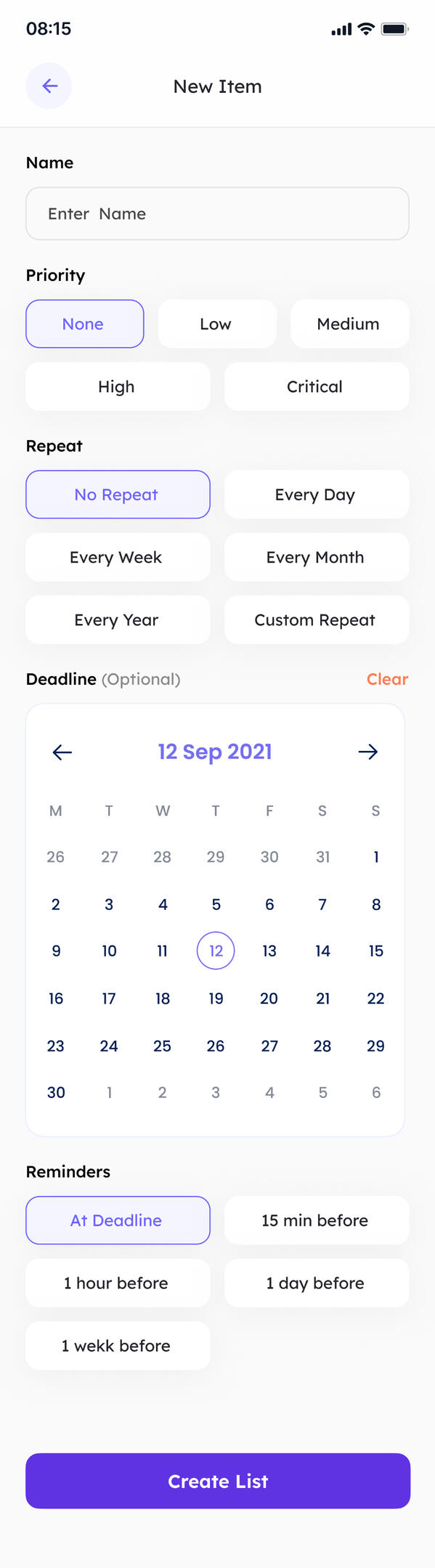Choose High priority
This screenshot has height=1568, width=435.
(x=118, y=386)
